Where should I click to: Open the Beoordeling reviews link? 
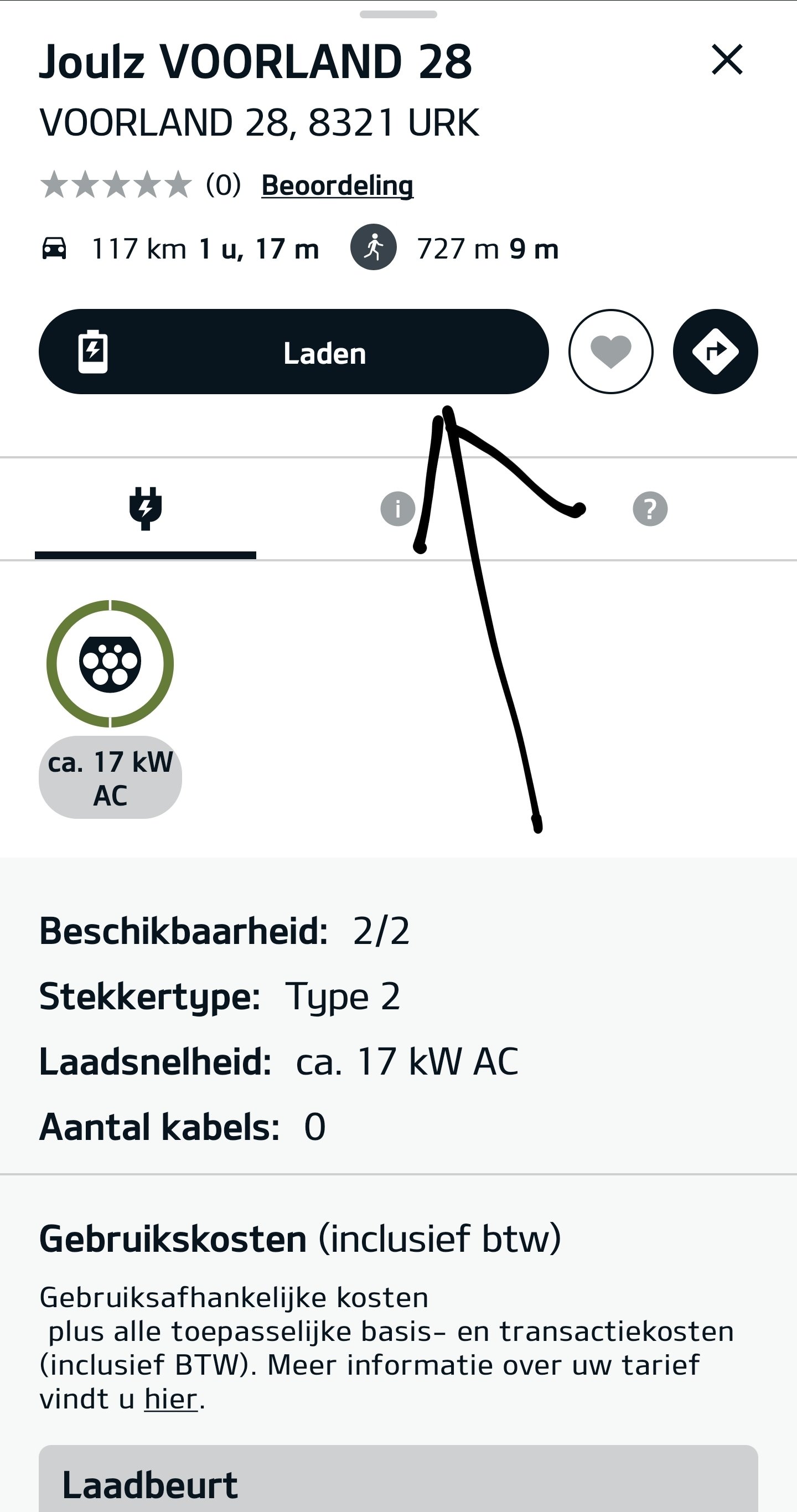point(337,185)
